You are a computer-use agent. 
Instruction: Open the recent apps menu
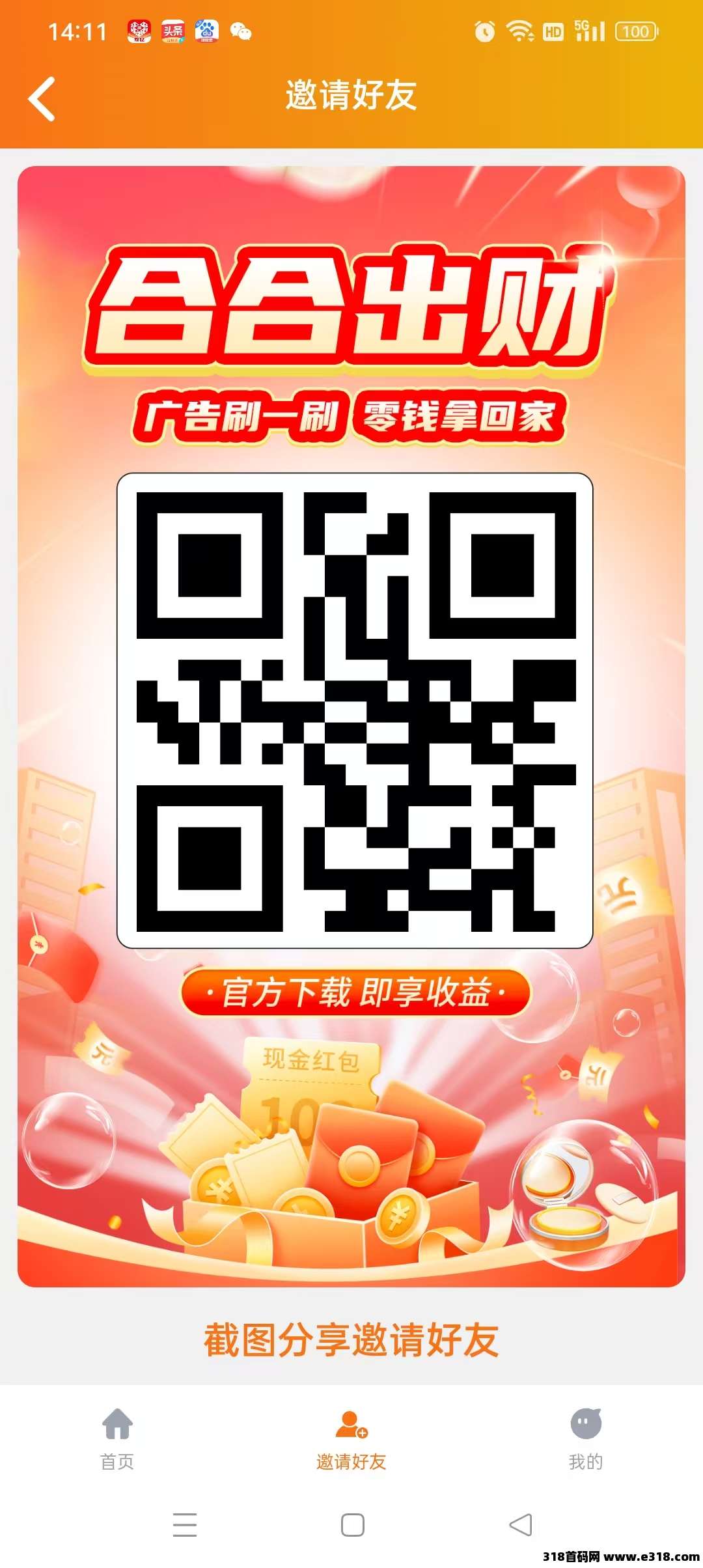(x=185, y=1524)
